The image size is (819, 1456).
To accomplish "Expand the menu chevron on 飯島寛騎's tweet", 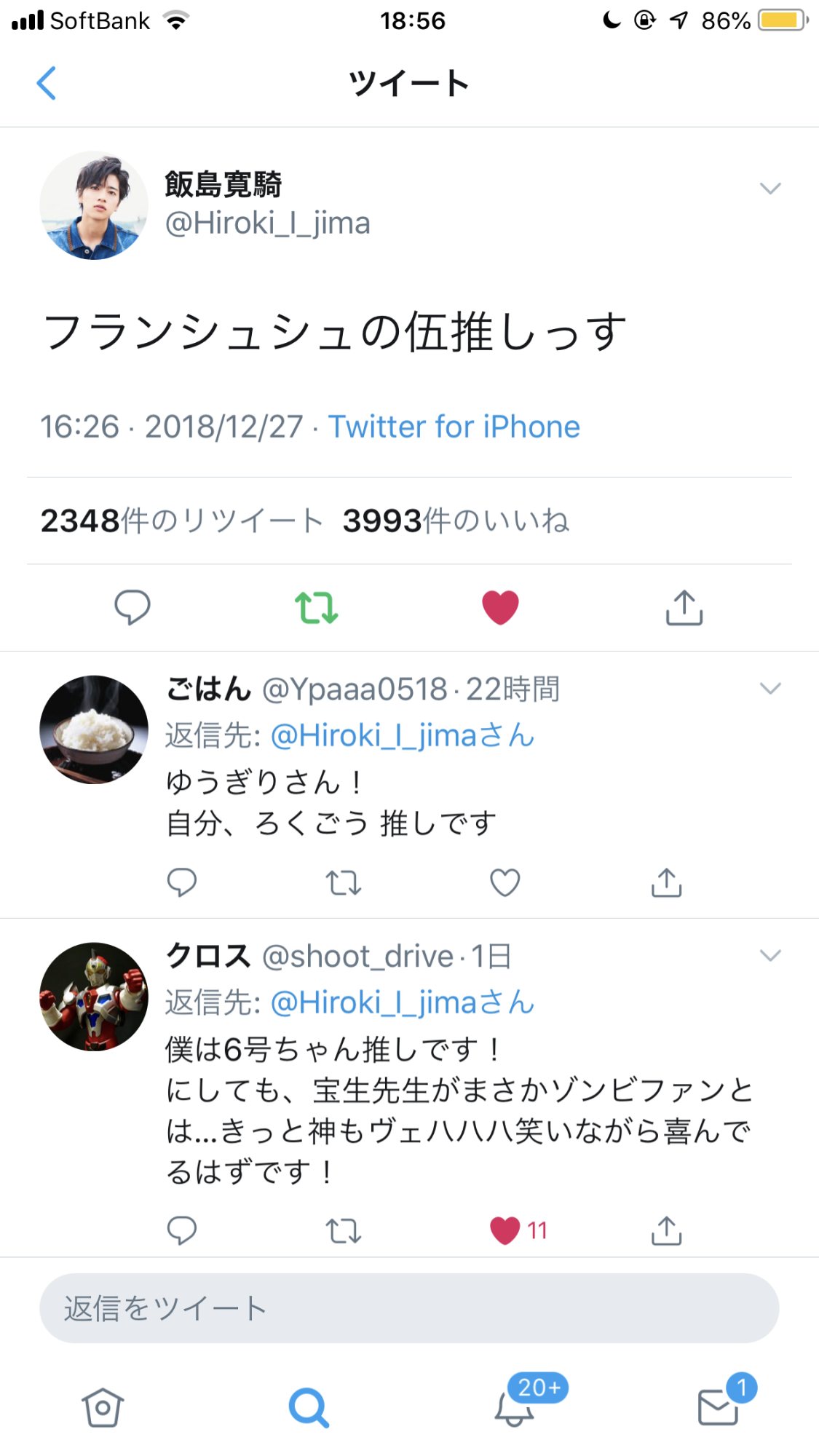I will [769, 189].
